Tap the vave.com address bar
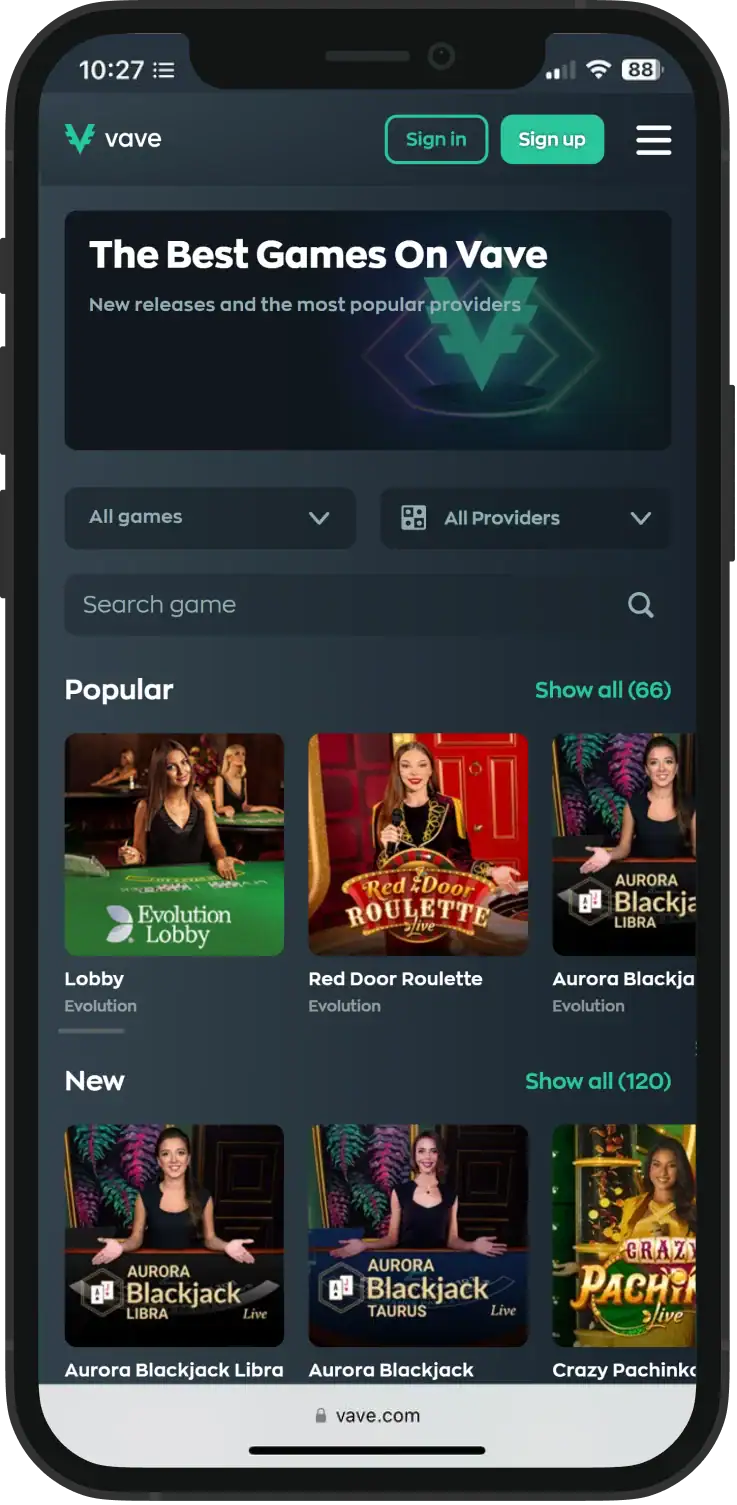The height and width of the screenshot is (1505, 737). (367, 1415)
